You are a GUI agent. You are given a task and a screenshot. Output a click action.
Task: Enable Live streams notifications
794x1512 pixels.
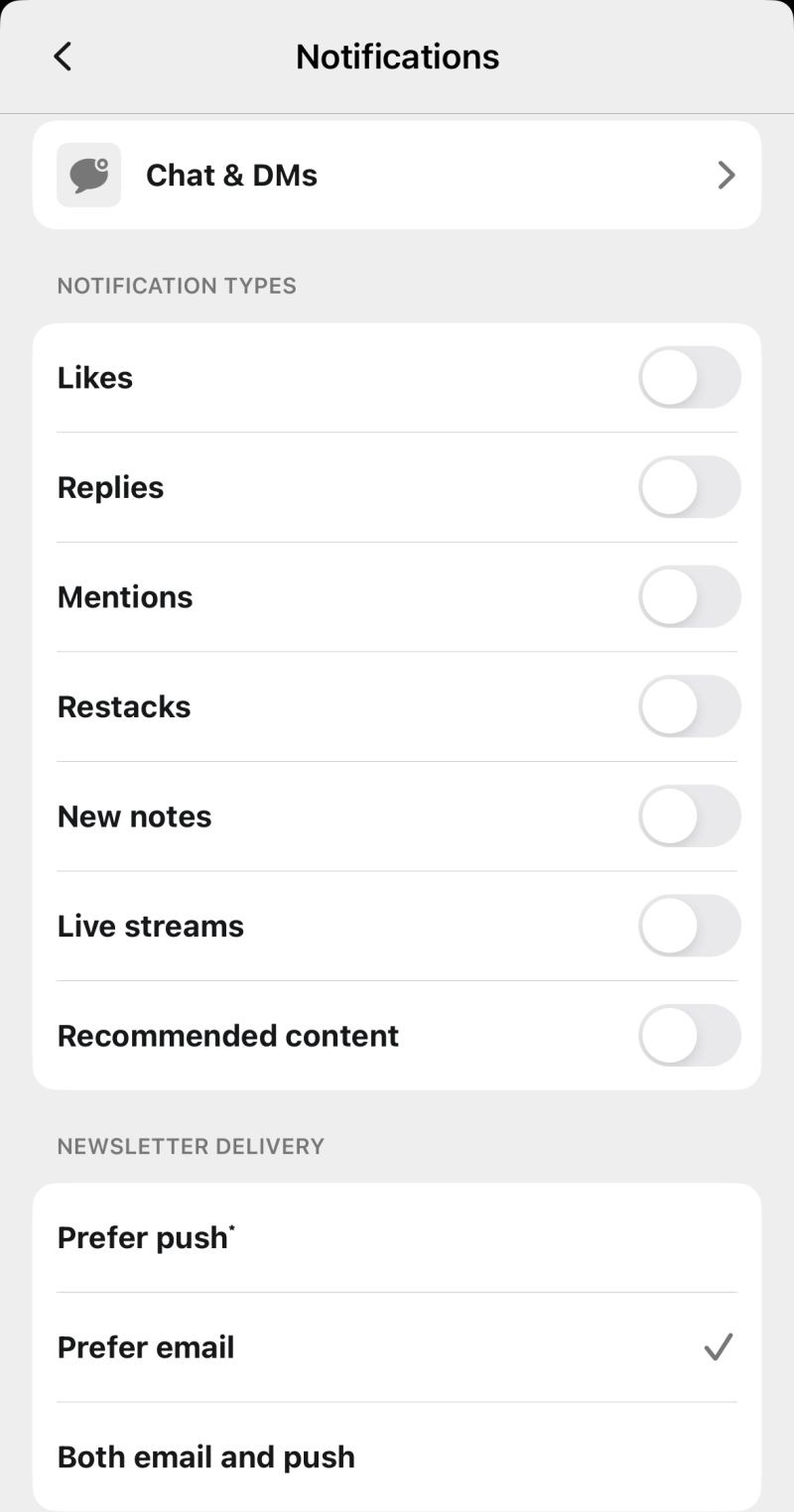[x=689, y=925]
